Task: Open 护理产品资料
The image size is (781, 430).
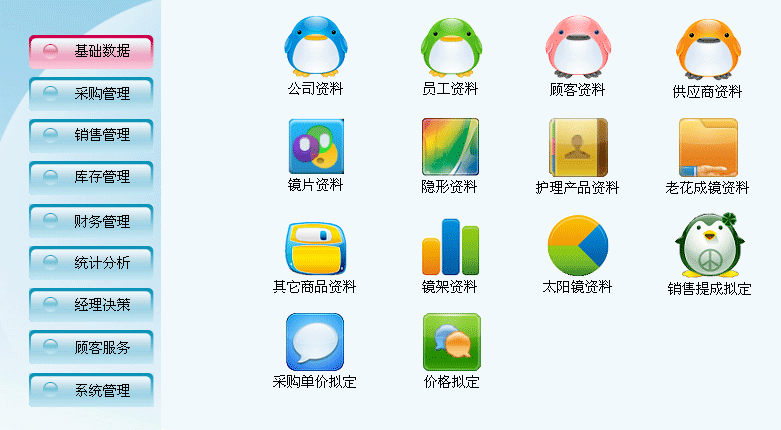Action: coord(578,147)
